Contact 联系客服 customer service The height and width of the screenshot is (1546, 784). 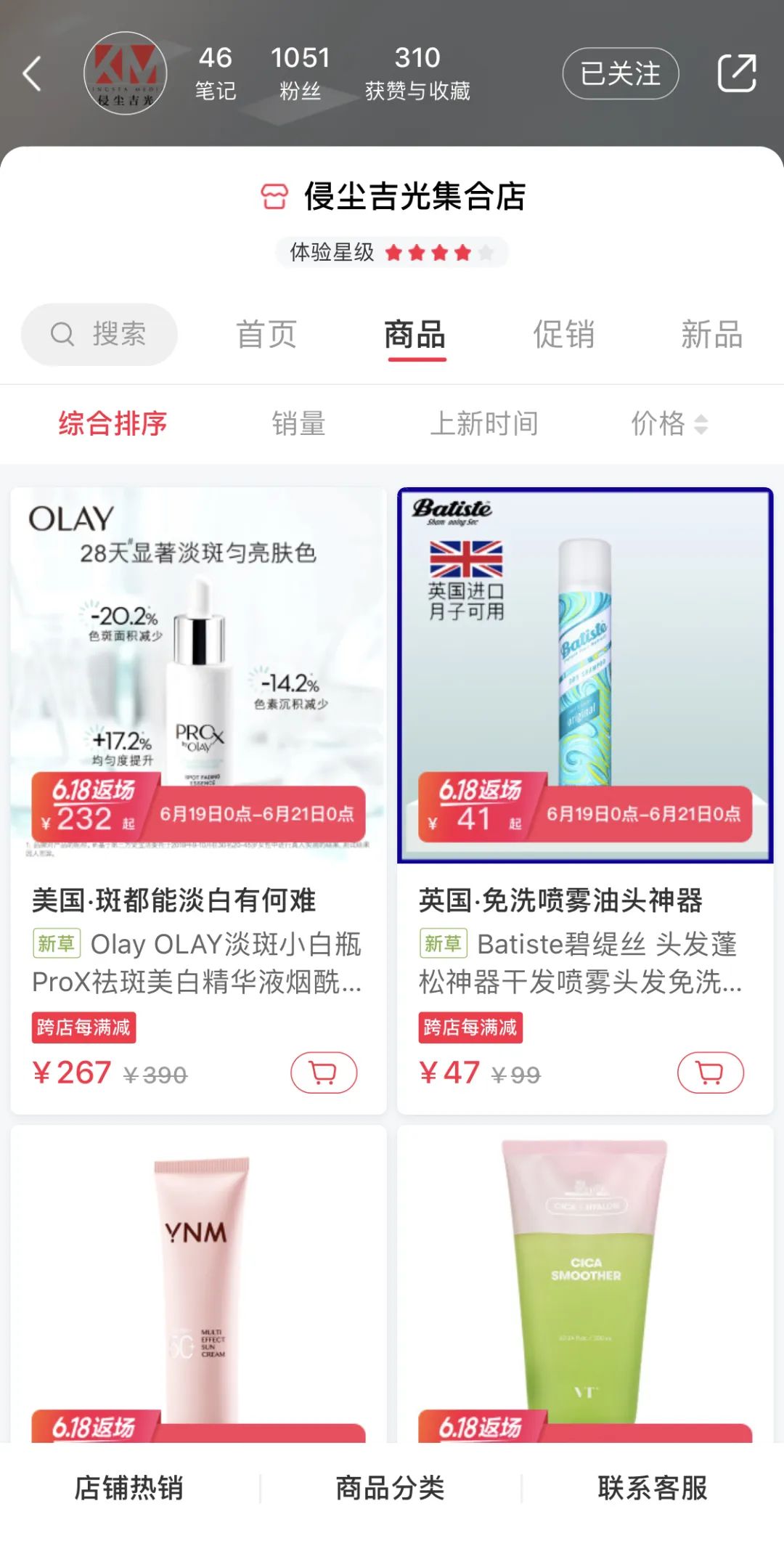pyautogui.click(x=652, y=1488)
